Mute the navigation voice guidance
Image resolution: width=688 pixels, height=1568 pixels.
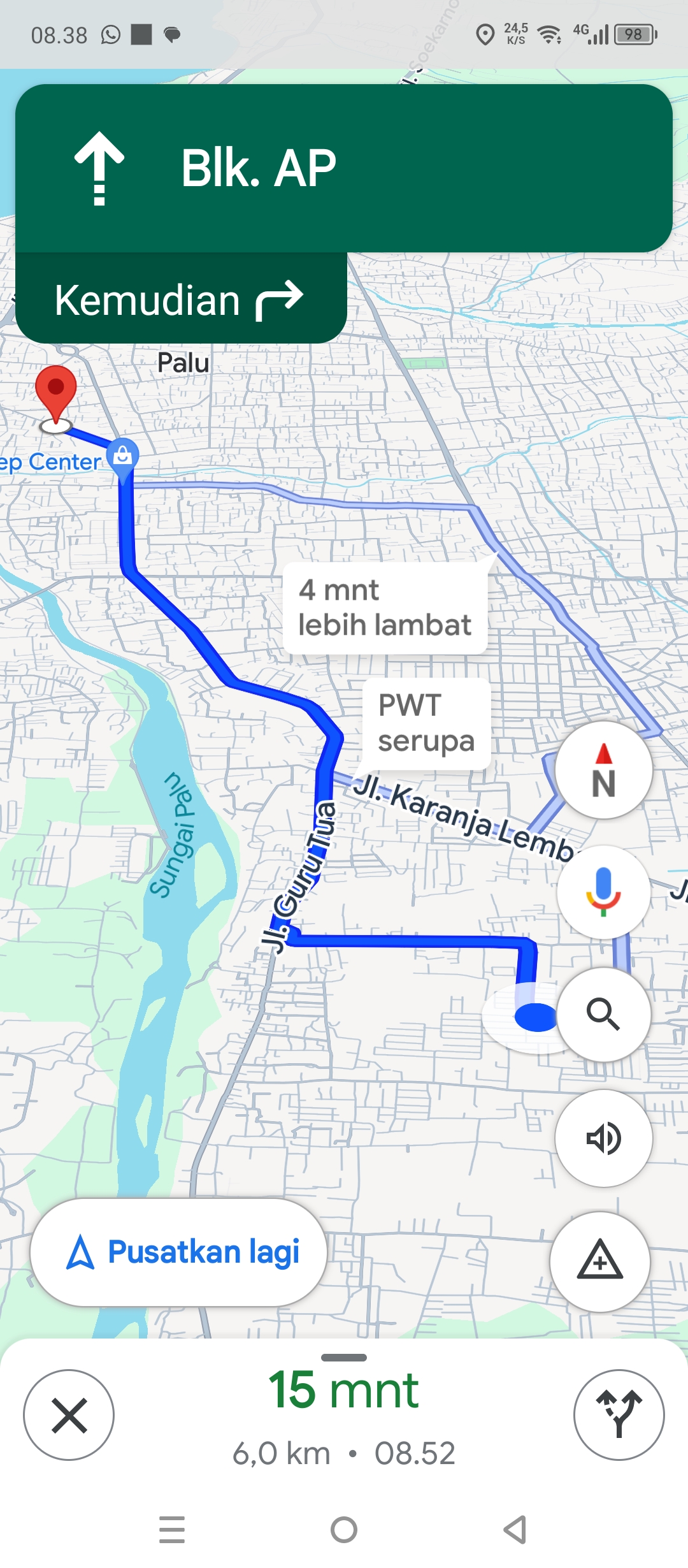click(x=603, y=1138)
